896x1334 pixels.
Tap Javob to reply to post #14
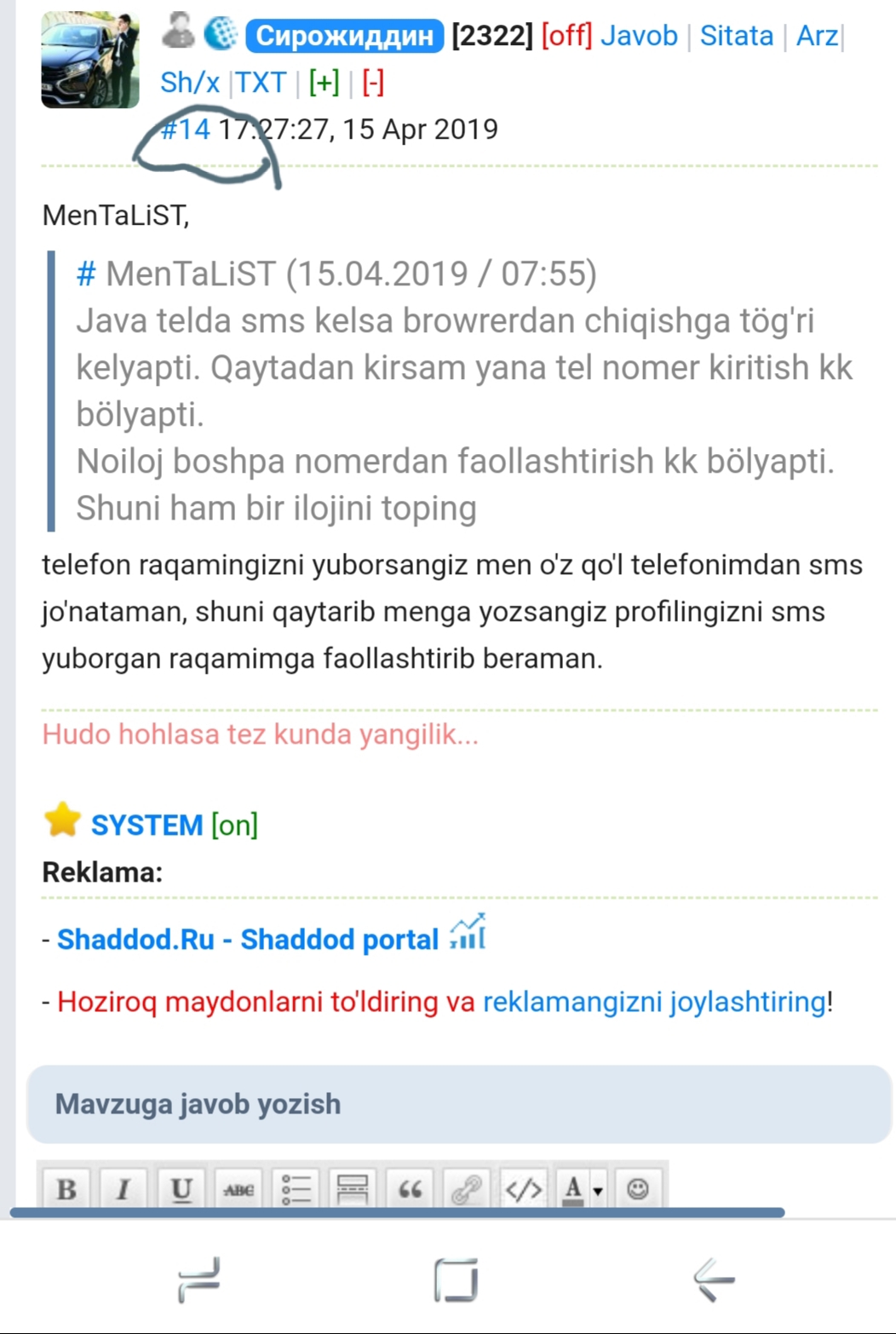[639, 36]
